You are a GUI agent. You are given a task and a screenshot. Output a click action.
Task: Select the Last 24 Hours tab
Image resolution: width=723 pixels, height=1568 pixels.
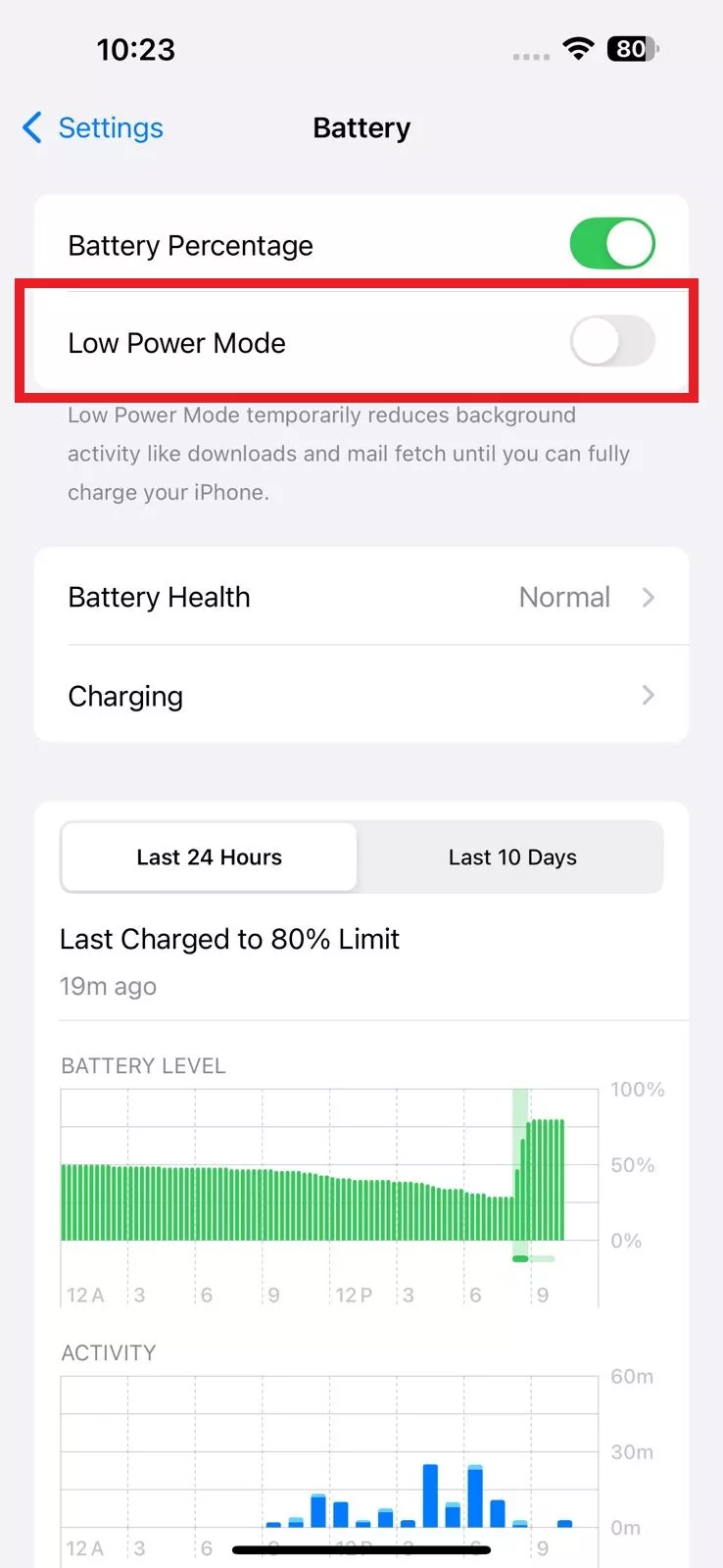tap(208, 857)
